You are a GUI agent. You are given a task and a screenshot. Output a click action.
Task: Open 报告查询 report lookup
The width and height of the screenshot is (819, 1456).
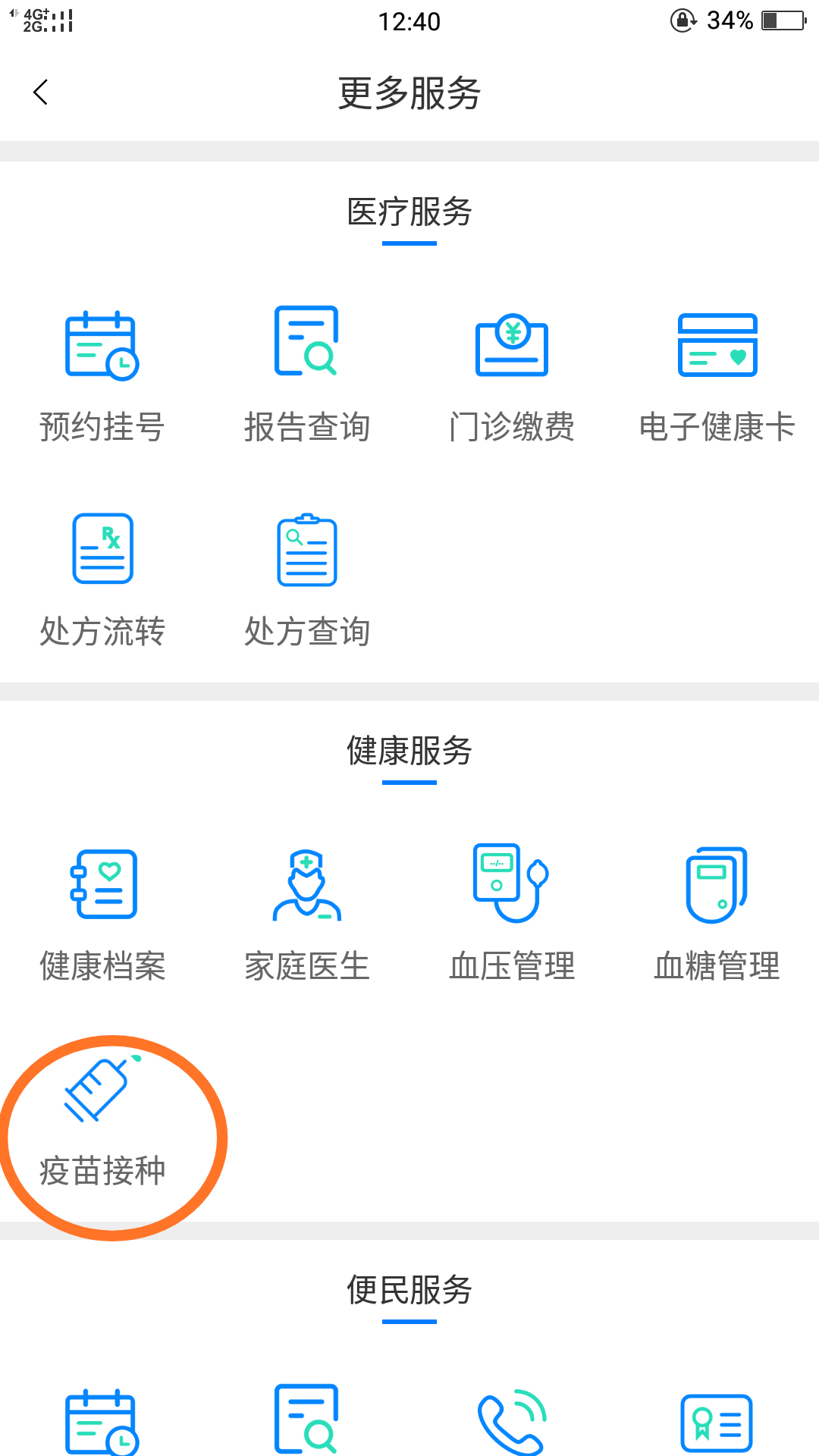(307, 375)
